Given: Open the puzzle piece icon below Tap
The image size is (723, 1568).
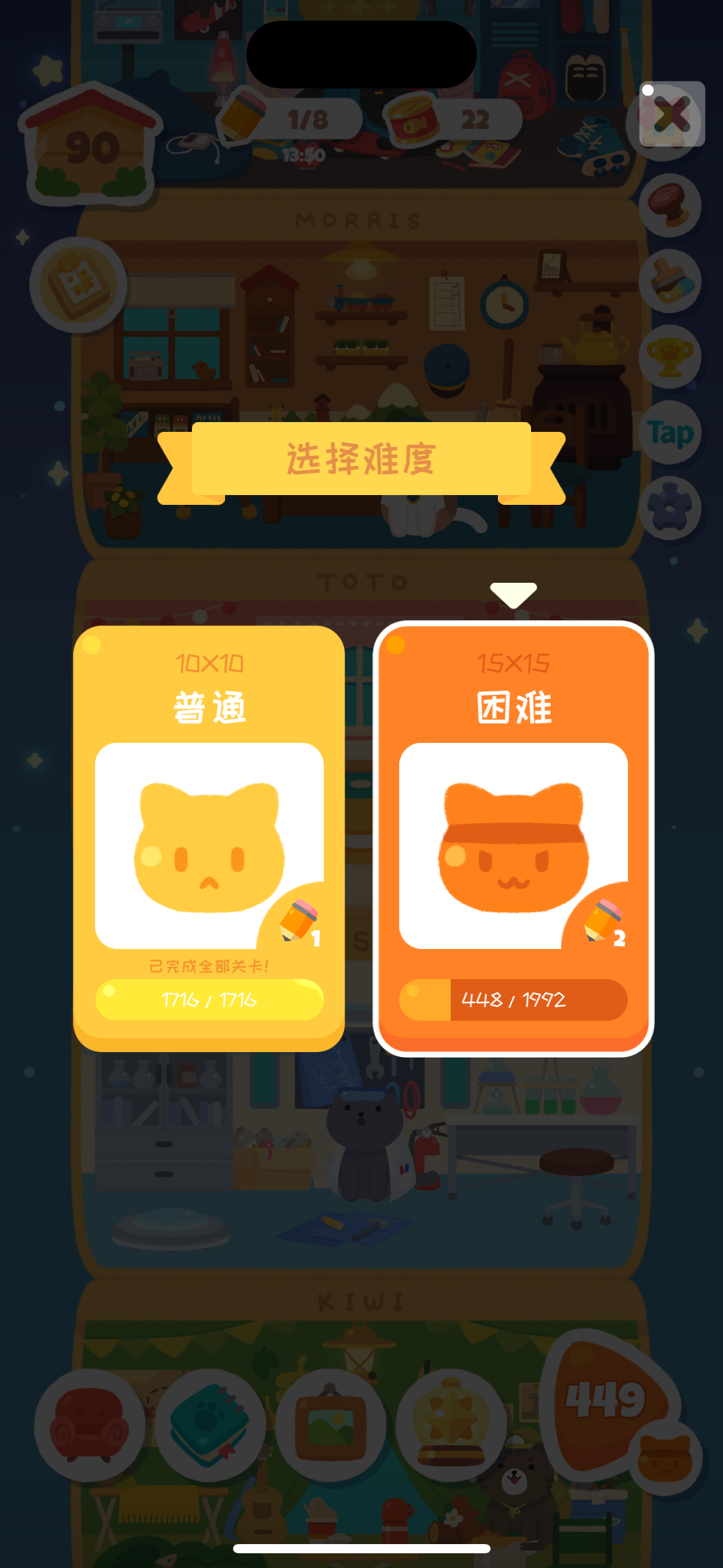Looking at the screenshot, I should (670, 508).
